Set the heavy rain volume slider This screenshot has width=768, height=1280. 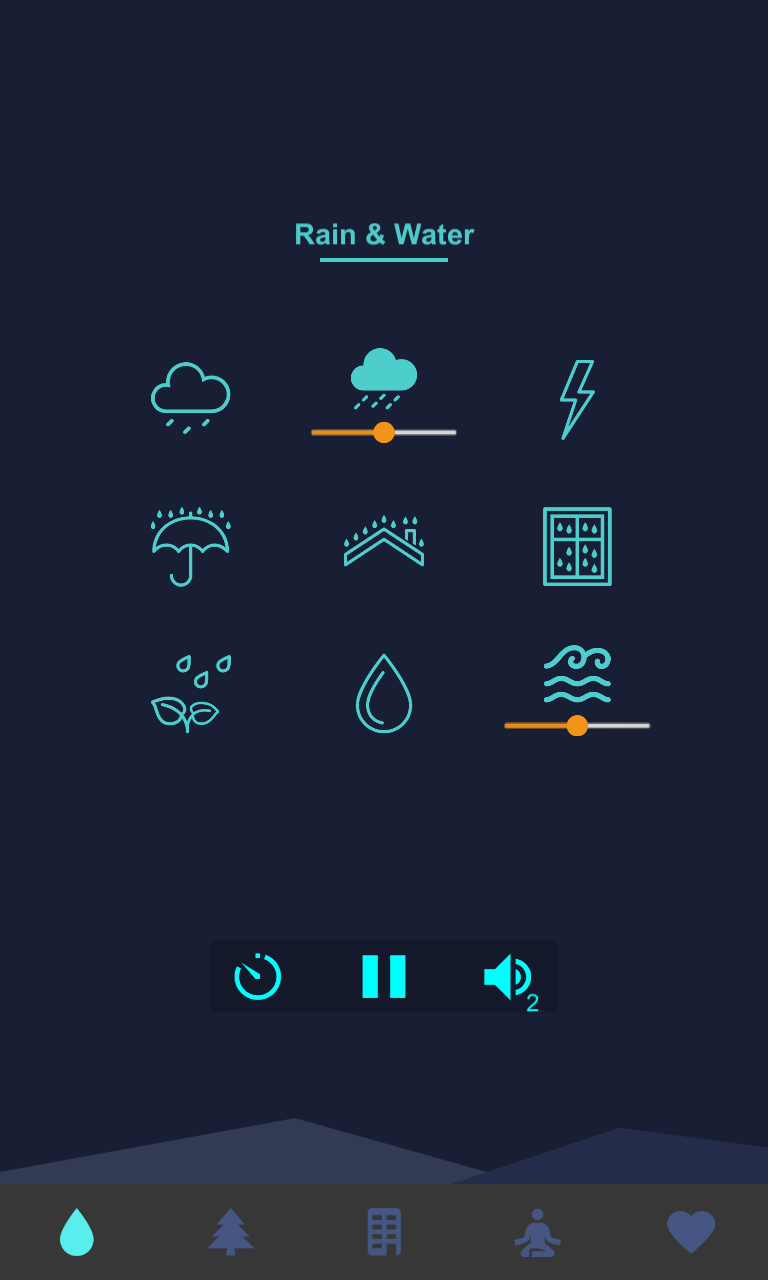[384, 432]
